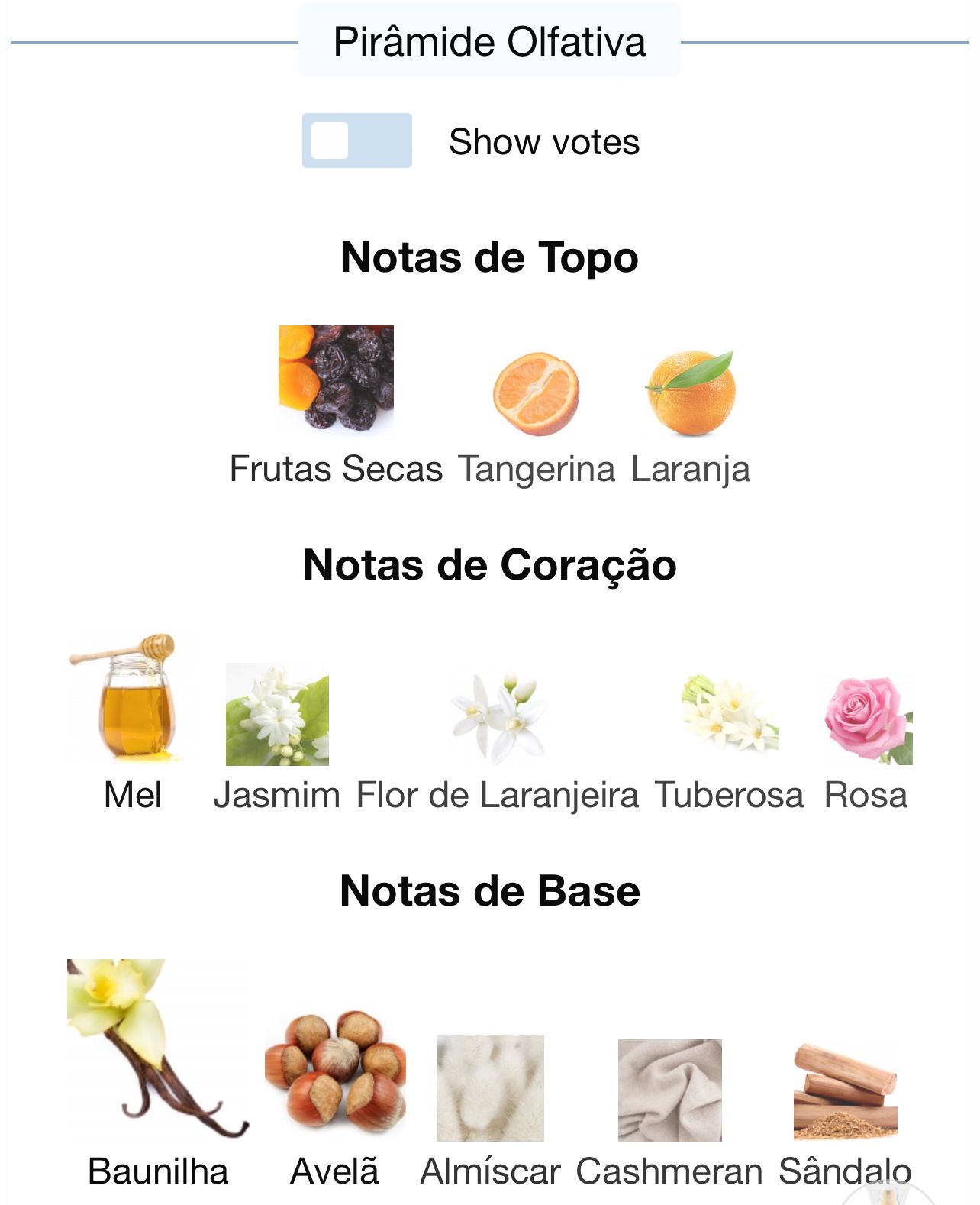This screenshot has height=1205, width=980.
Task: View the Jasmim note
Action: point(277,738)
